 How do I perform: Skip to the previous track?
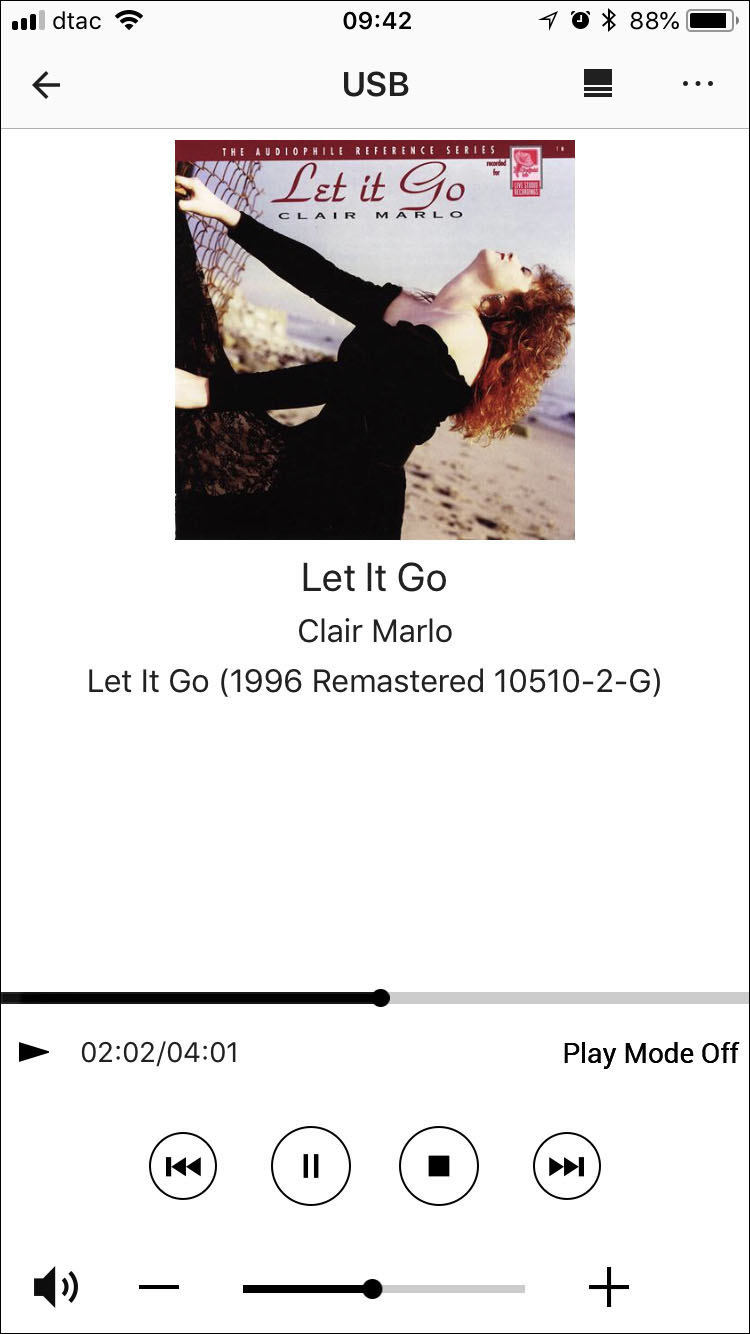(x=183, y=1166)
